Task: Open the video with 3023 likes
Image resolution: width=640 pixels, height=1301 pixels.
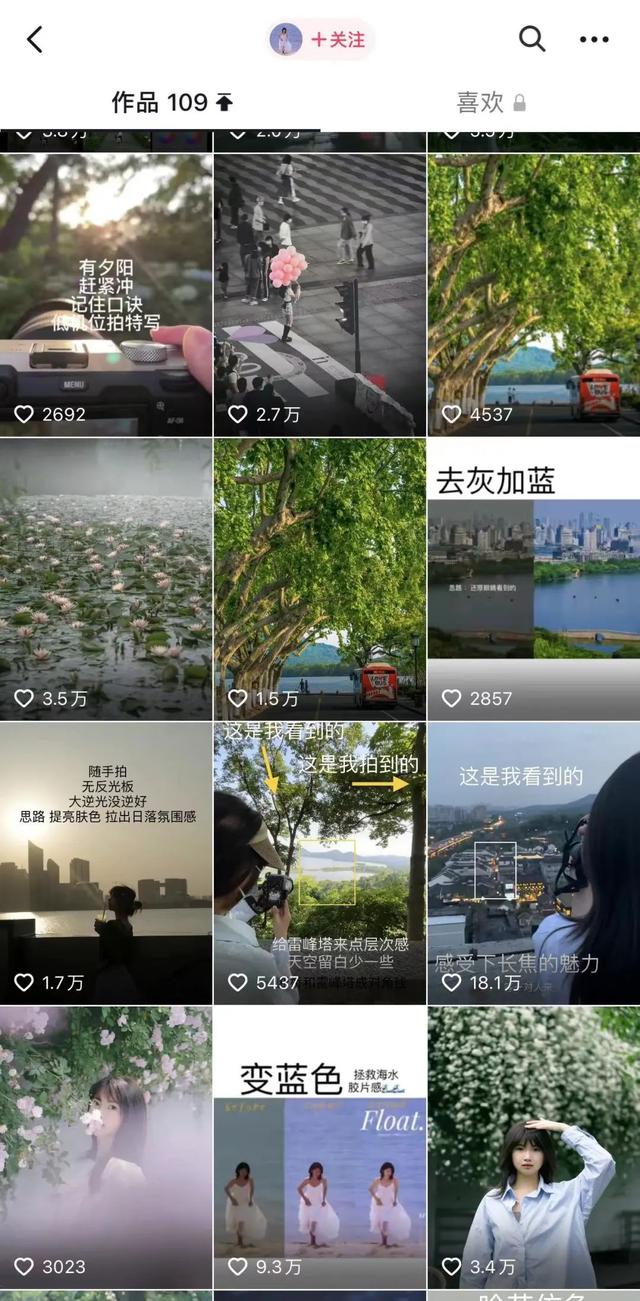Action: click(106, 1147)
